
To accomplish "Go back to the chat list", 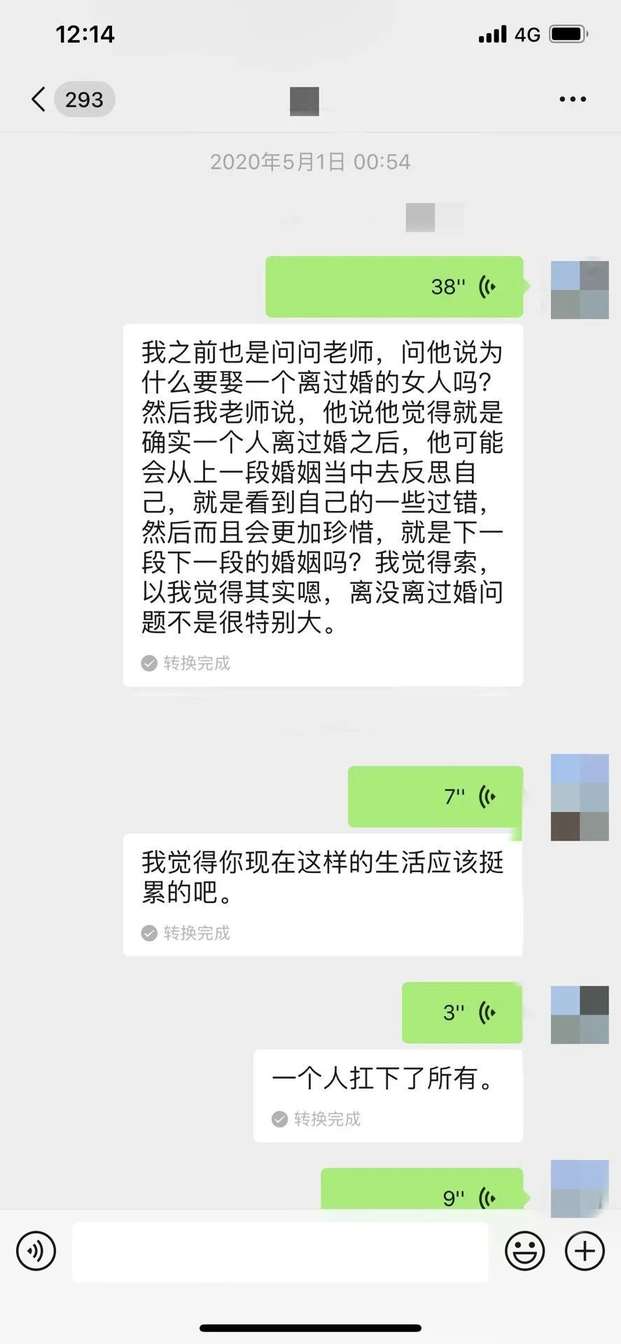I will point(39,99).
